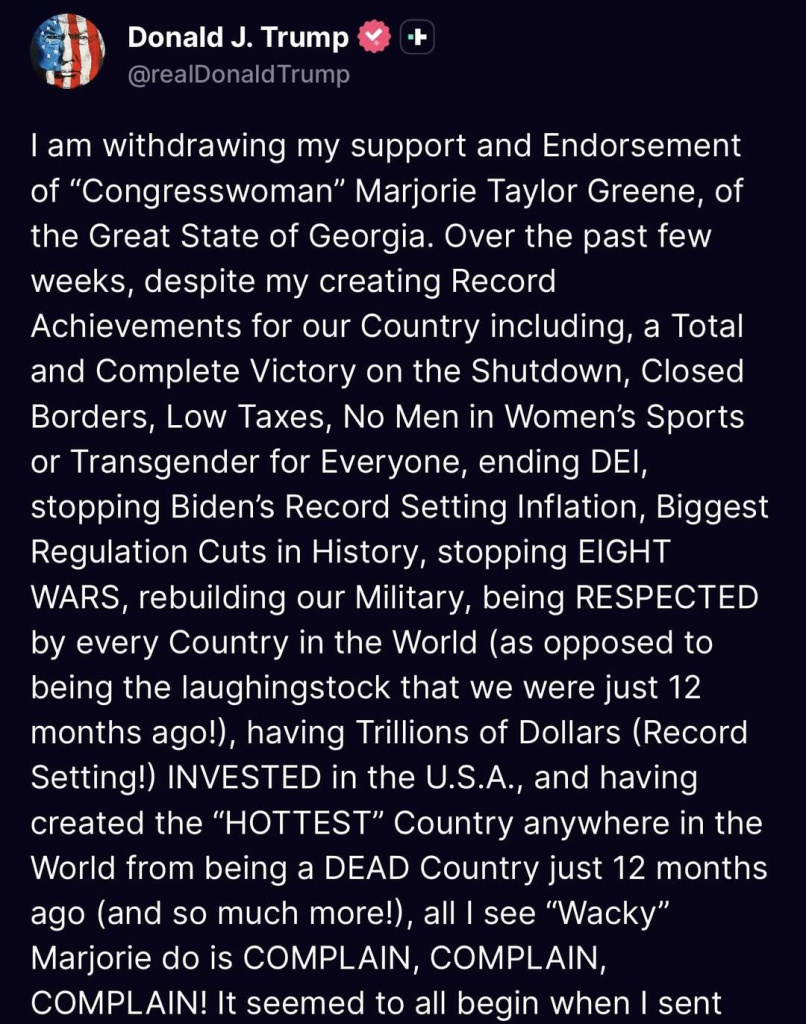Tap the plus badge next to the name

(417, 39)
